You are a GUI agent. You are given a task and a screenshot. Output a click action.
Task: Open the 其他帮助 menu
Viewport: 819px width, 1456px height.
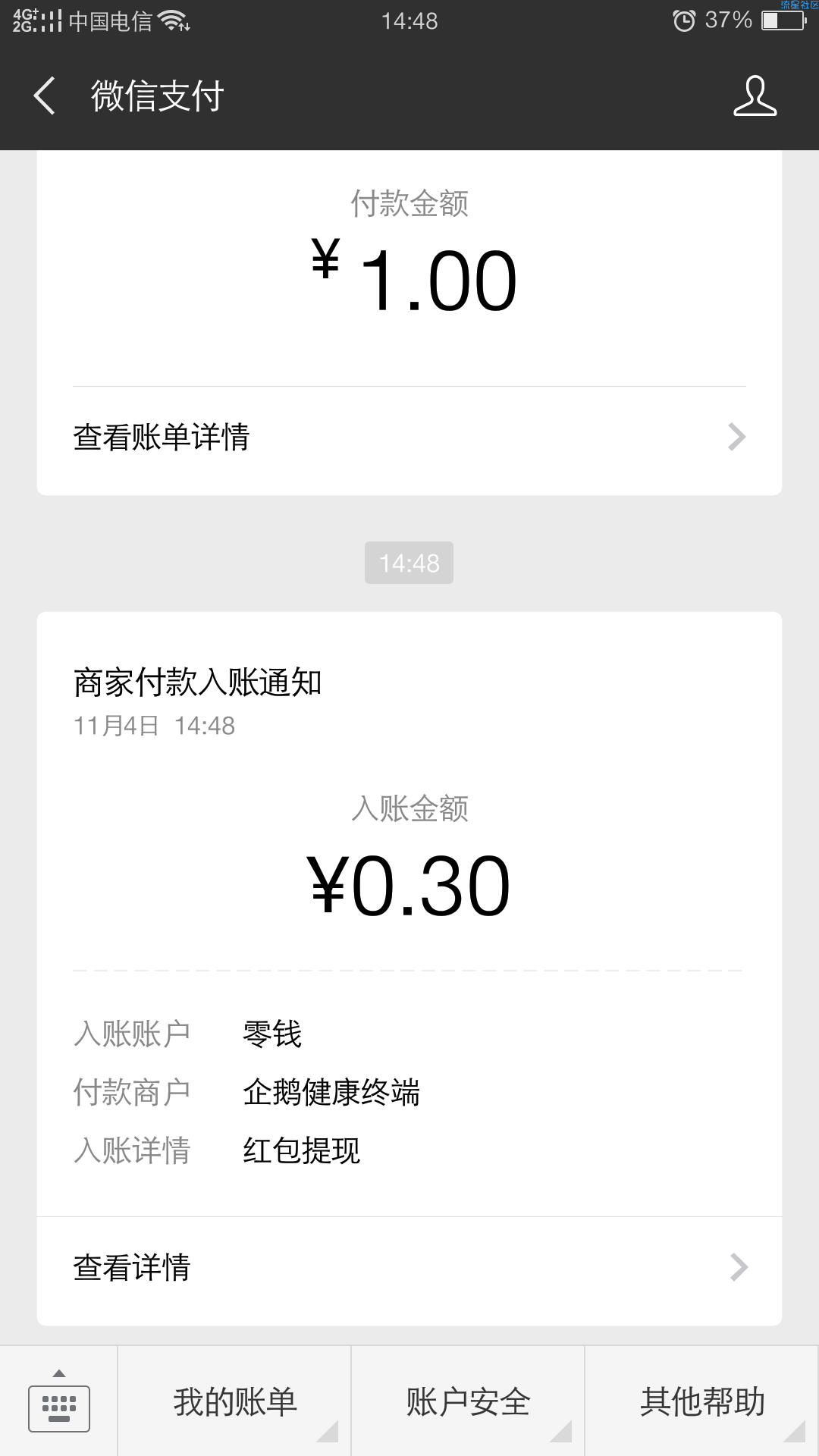tap(702, 1402)
